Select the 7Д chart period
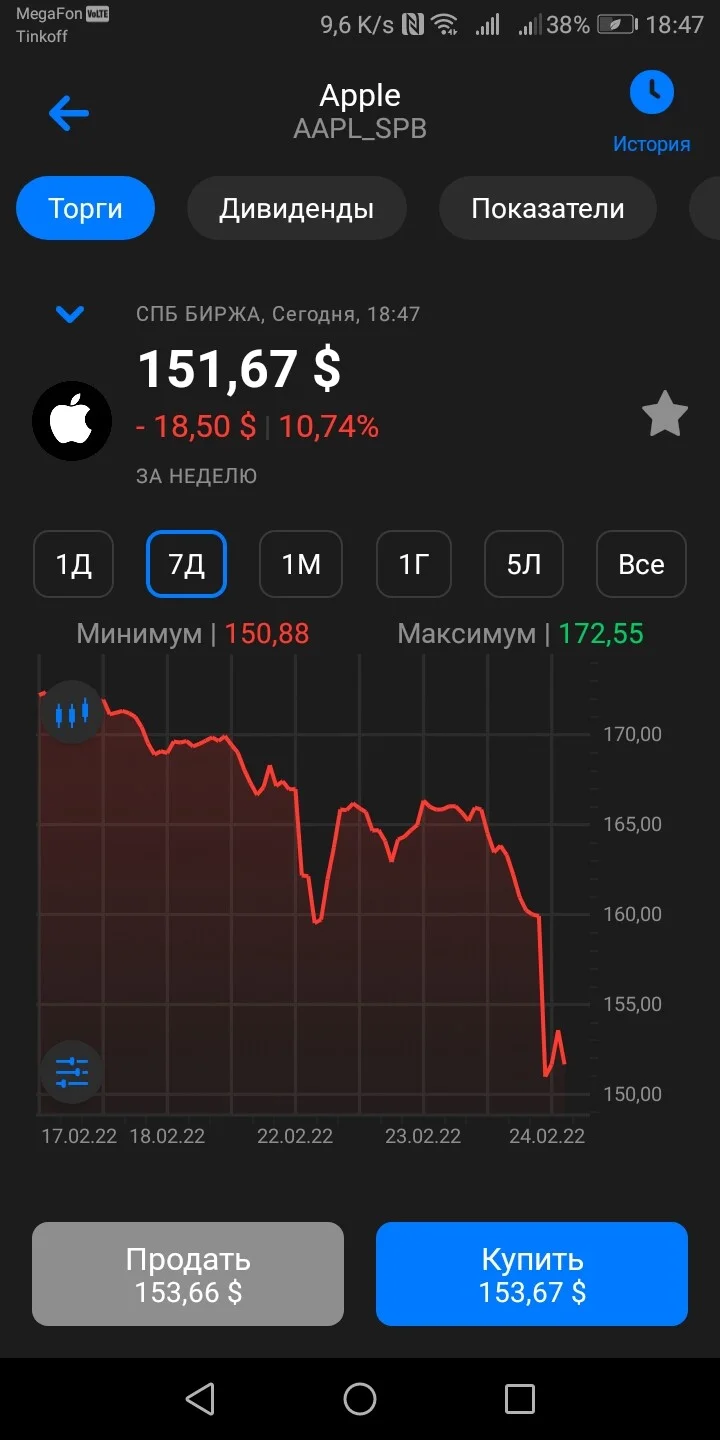The width and height of the screenshot is (720, 1440). click(187, 564)
